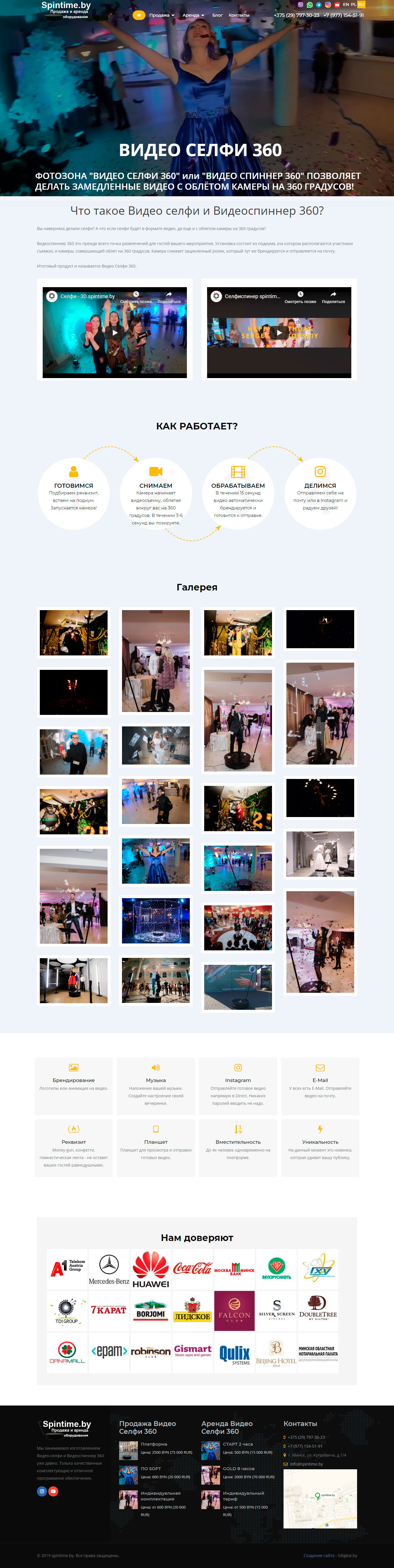
Task: Open Telegram icon in header
Action: (x=319, y=5)
